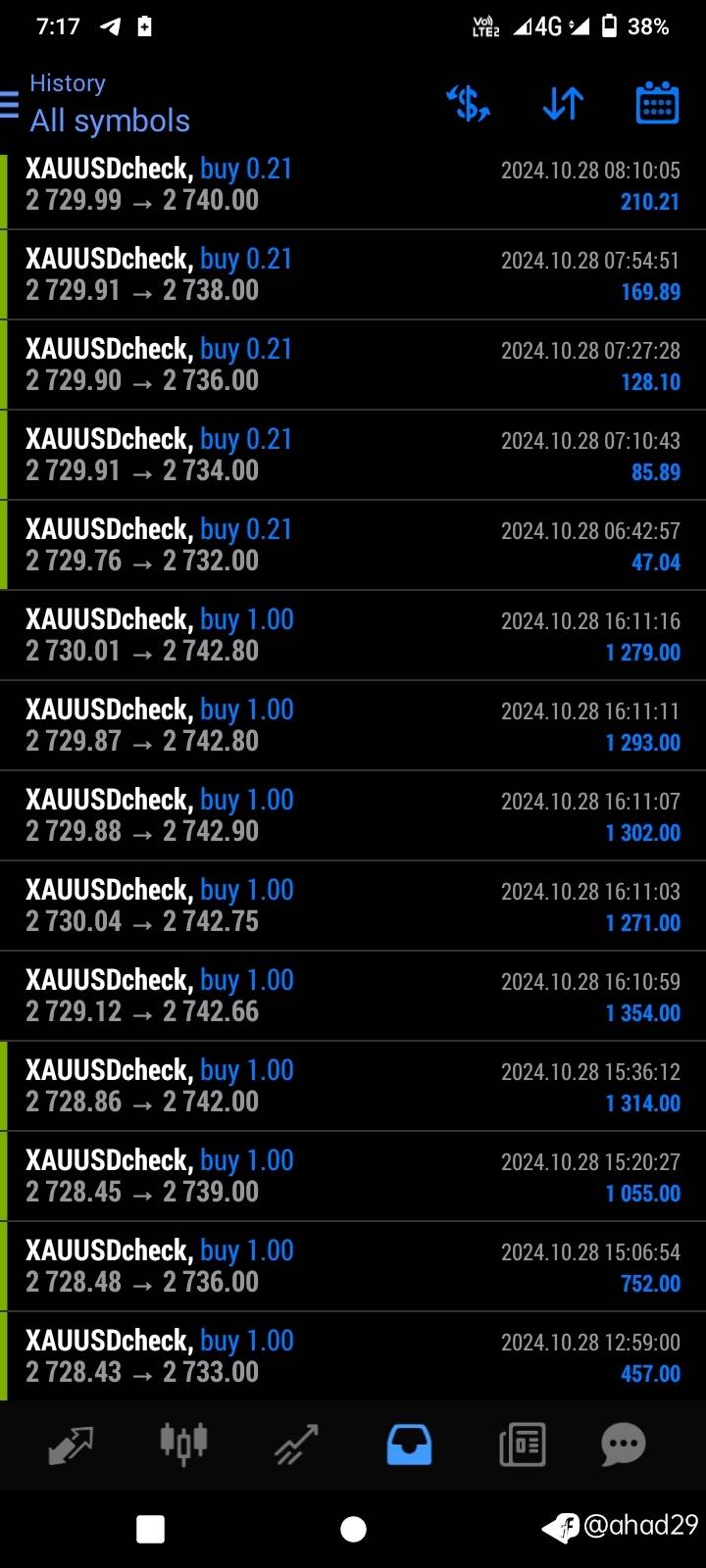The width and height of the screenshot is (706, 1568).
Task: Open the trade with profit 1 279.00
Action: click(x=353, y=635)
